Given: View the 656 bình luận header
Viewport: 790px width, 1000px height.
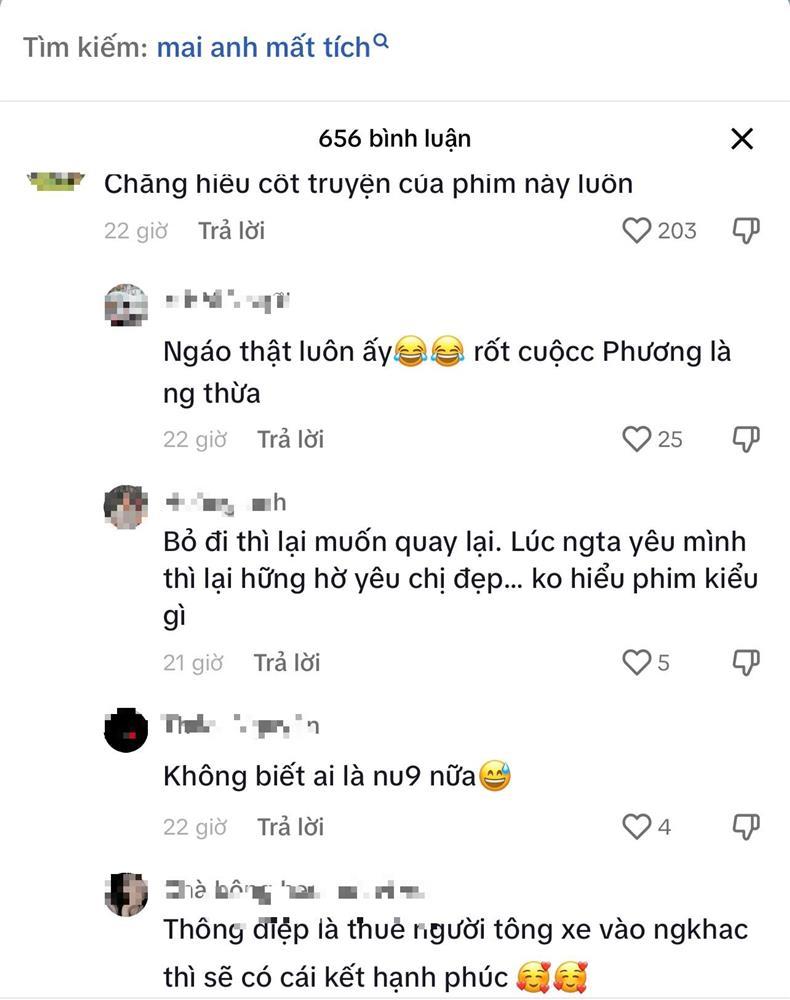Looking at the screenshot, I should pyautogui.click(x=395, y=139).
